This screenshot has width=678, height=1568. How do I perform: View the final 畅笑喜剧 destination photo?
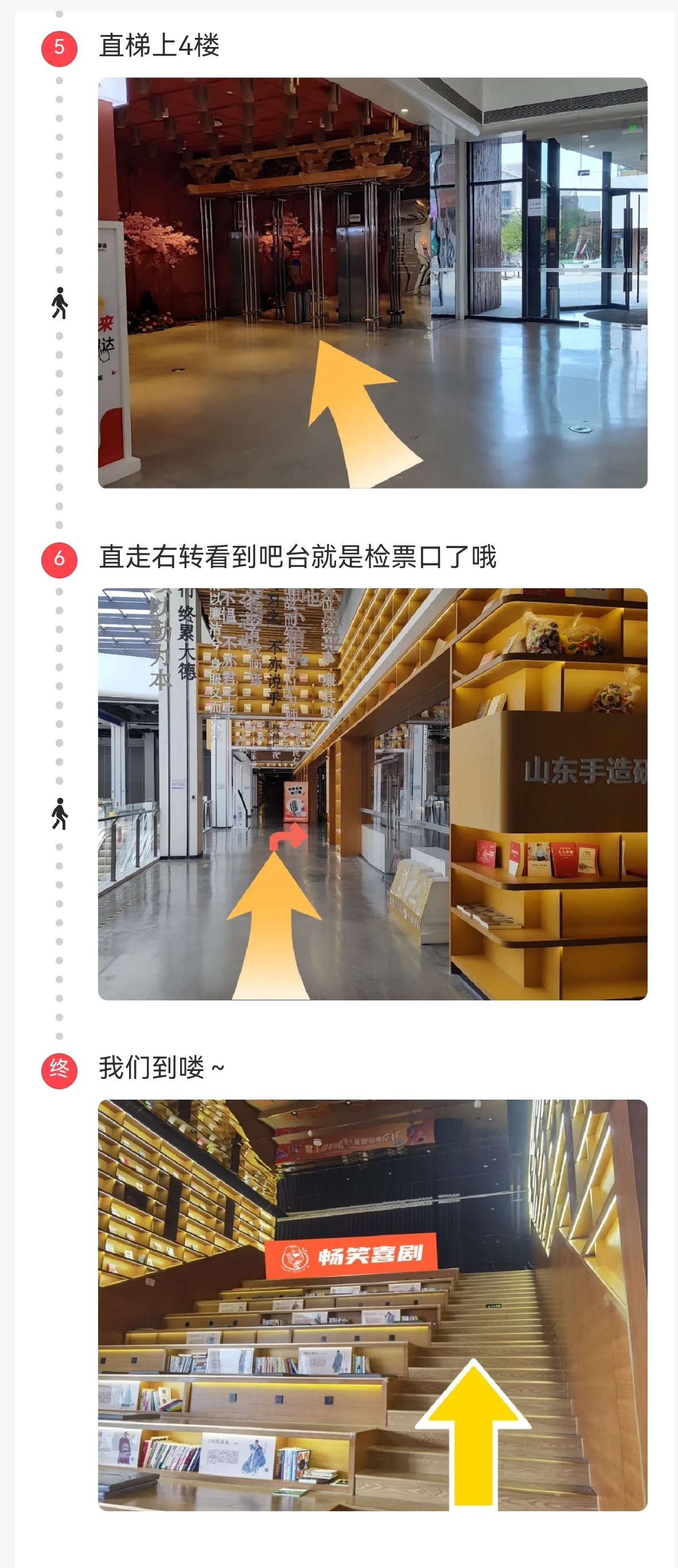point(372,1304)
